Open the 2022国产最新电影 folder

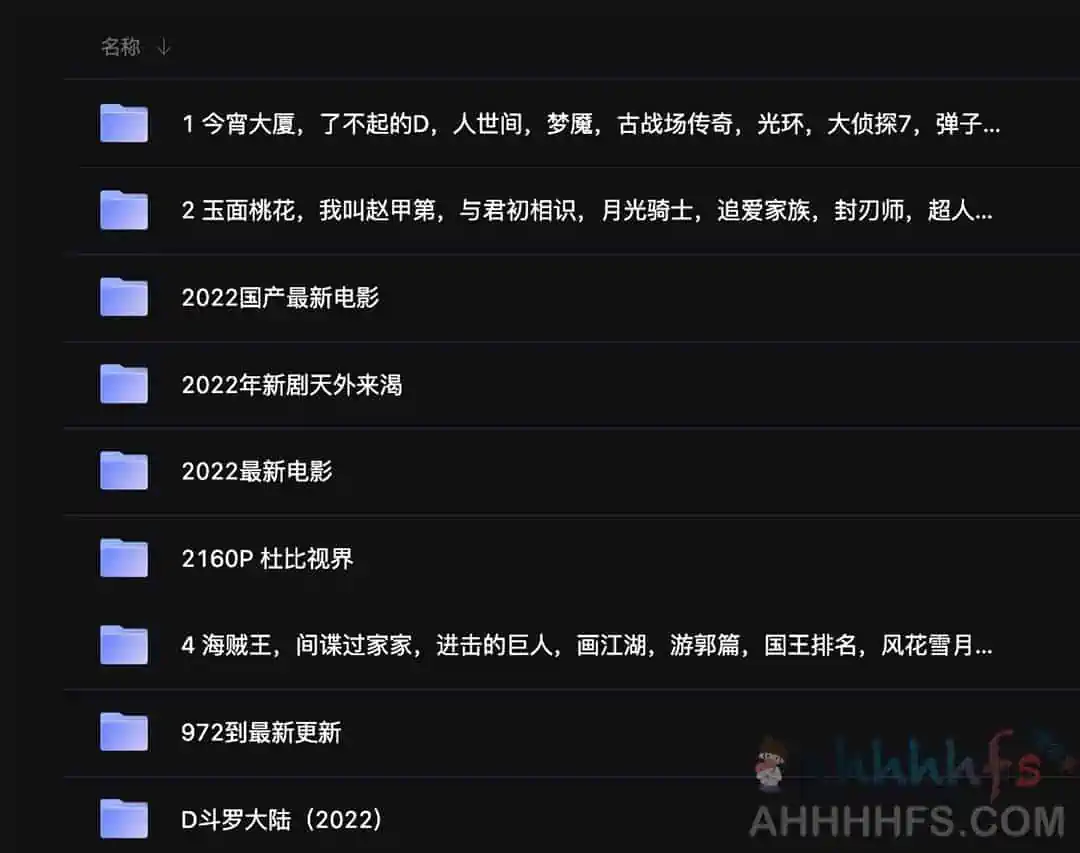(x=280, y=298)
